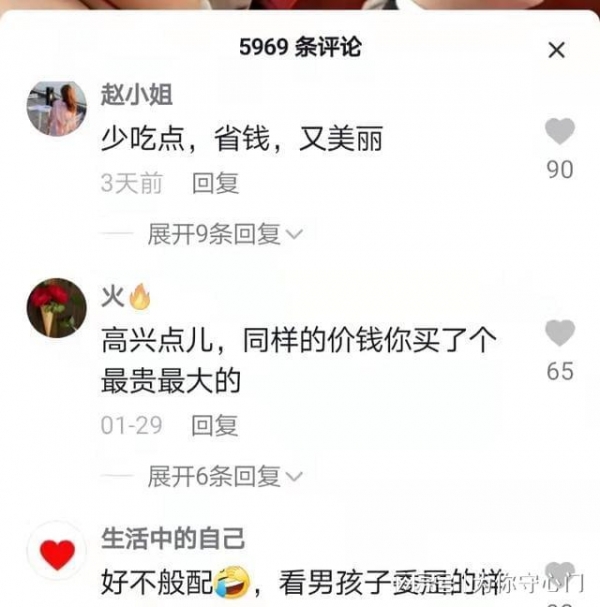Image resolution: width=600 pixels, height=607 pixels.
Task: Expand 6 replies under 火's comment
Action: point(224,477)
